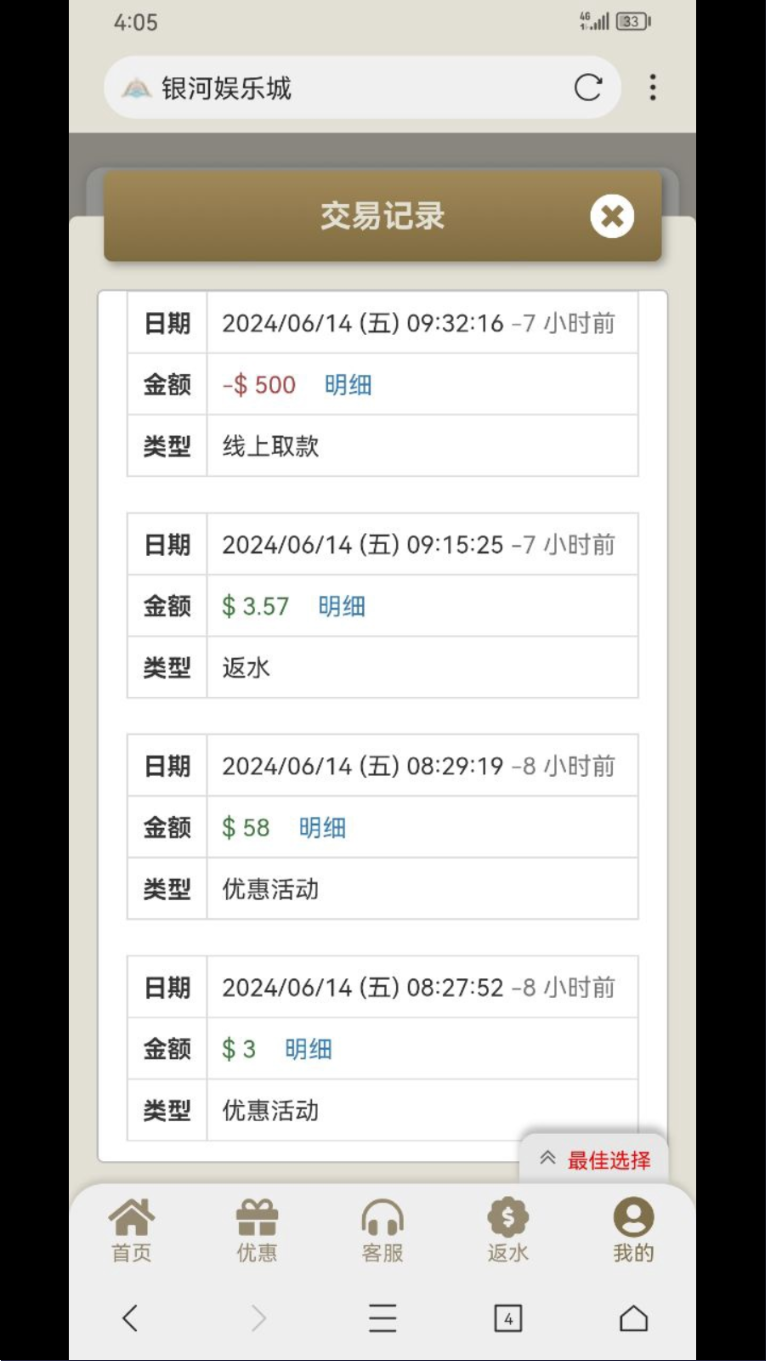Open 明细 for the -$ 500 withdrawal
Screen dimensions: 766x1361
point(348,385)
